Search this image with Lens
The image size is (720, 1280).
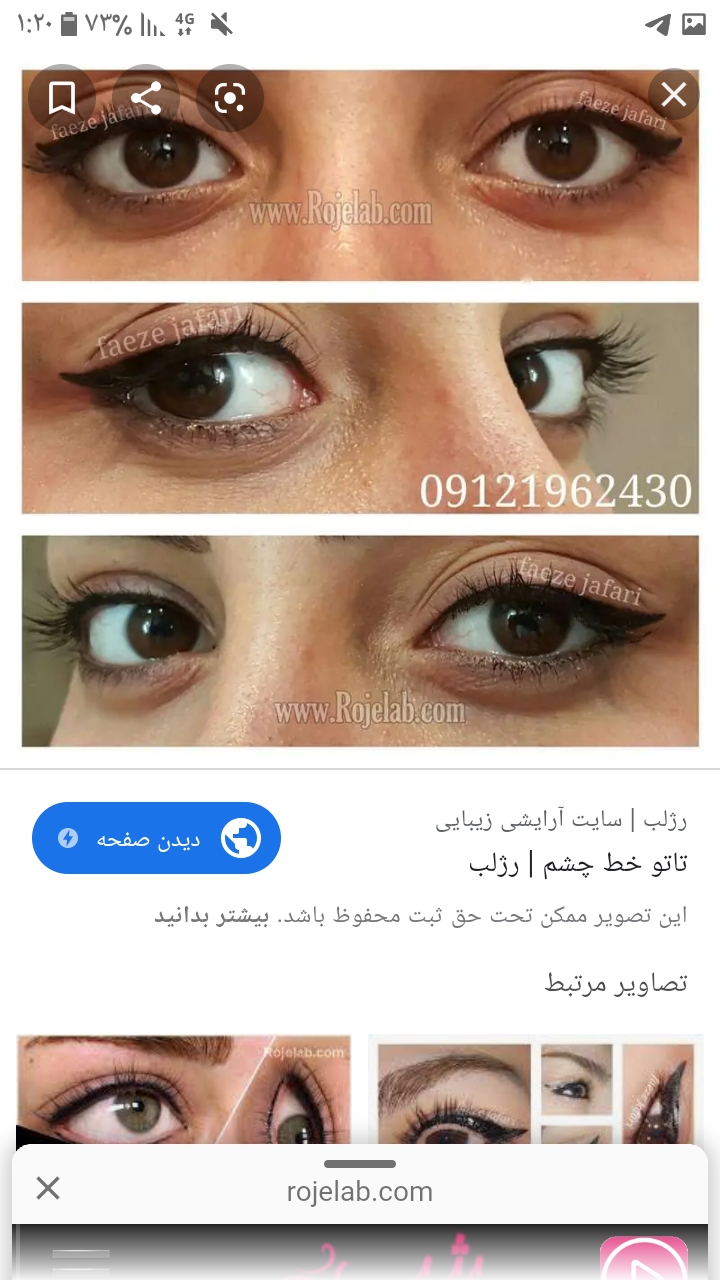pyautogui.click(x=230, y=98)
